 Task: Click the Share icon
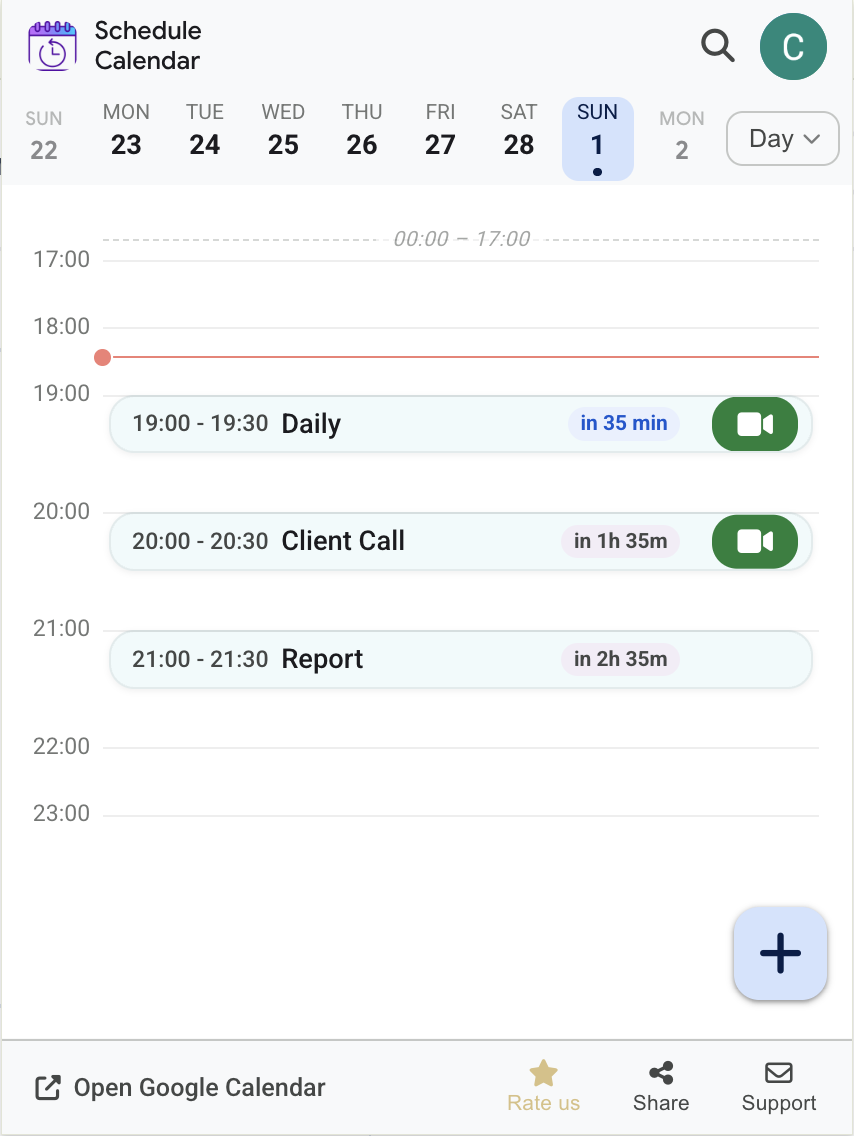point(661,1073)
